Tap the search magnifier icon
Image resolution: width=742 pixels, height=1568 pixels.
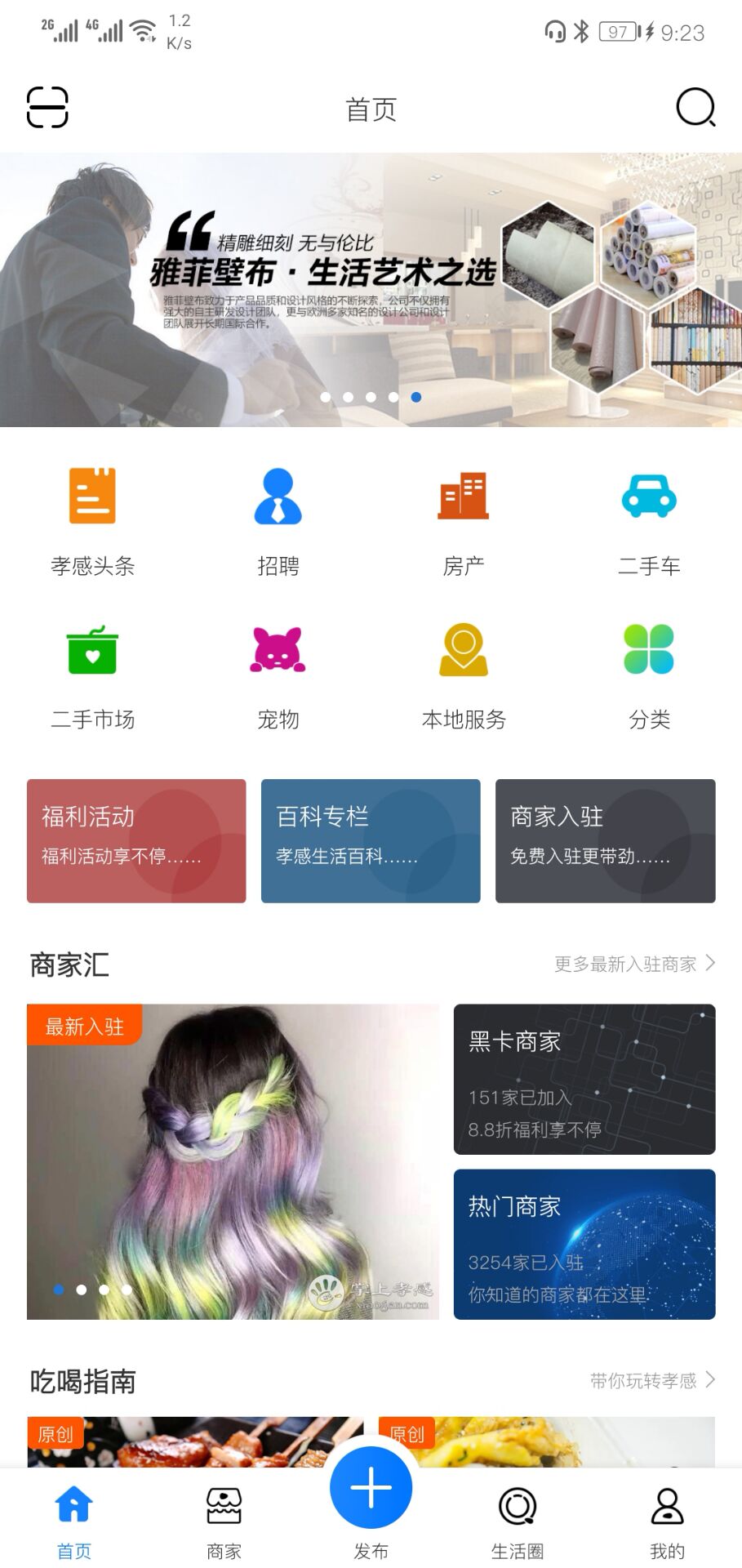693,107
